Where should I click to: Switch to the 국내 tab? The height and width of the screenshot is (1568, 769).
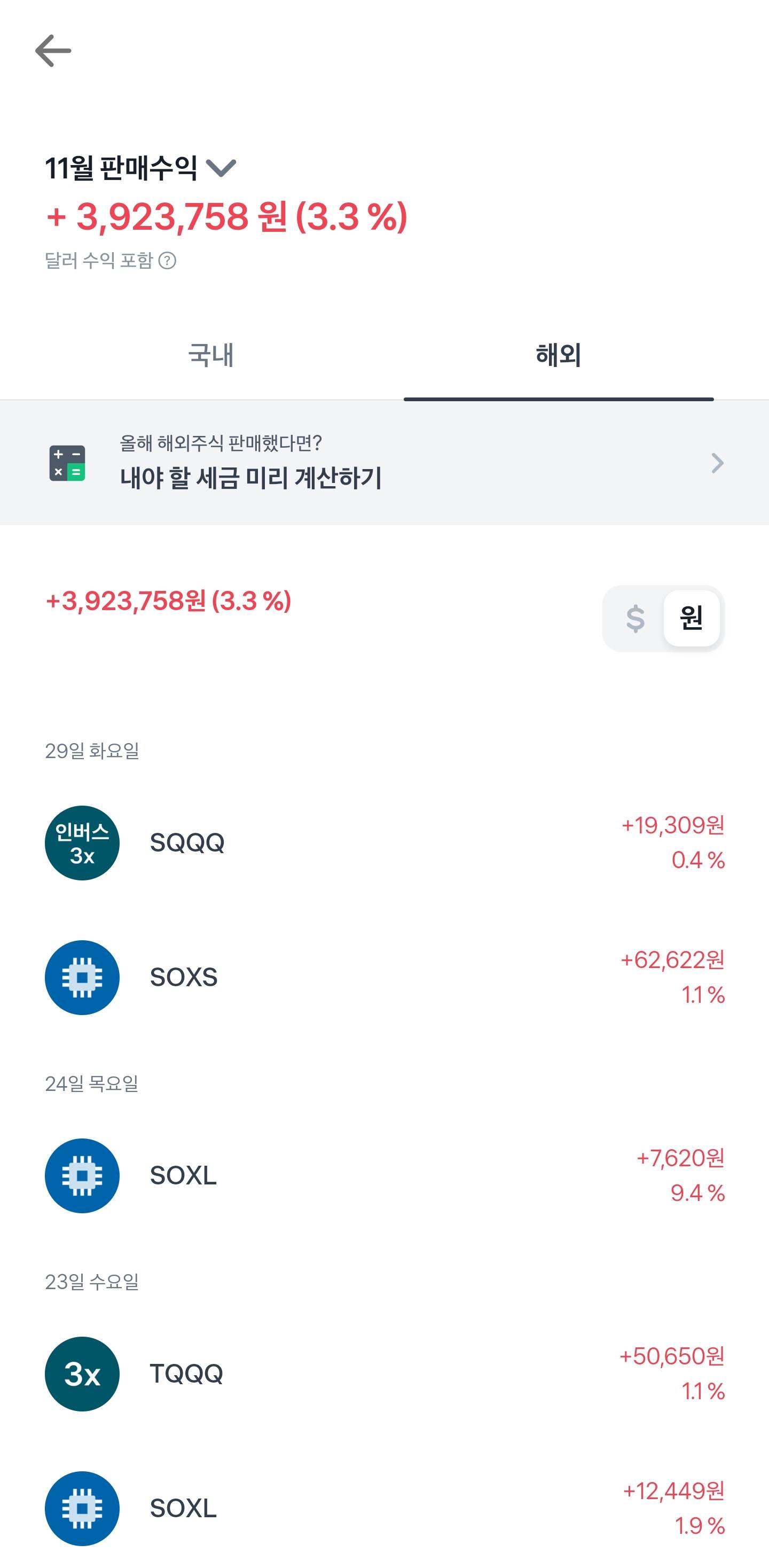point(210,355)
